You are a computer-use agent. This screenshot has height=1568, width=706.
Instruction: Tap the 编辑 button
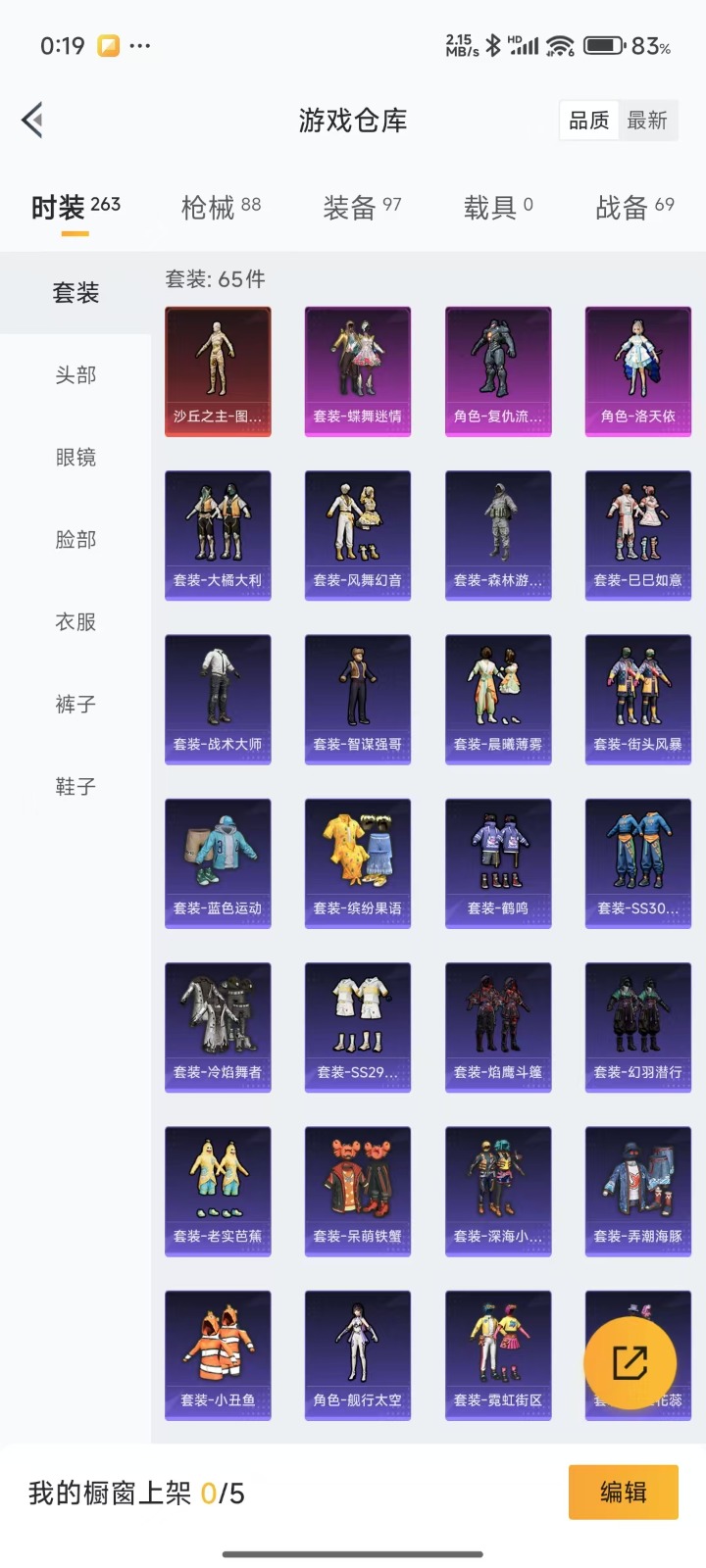(623, 1492)
